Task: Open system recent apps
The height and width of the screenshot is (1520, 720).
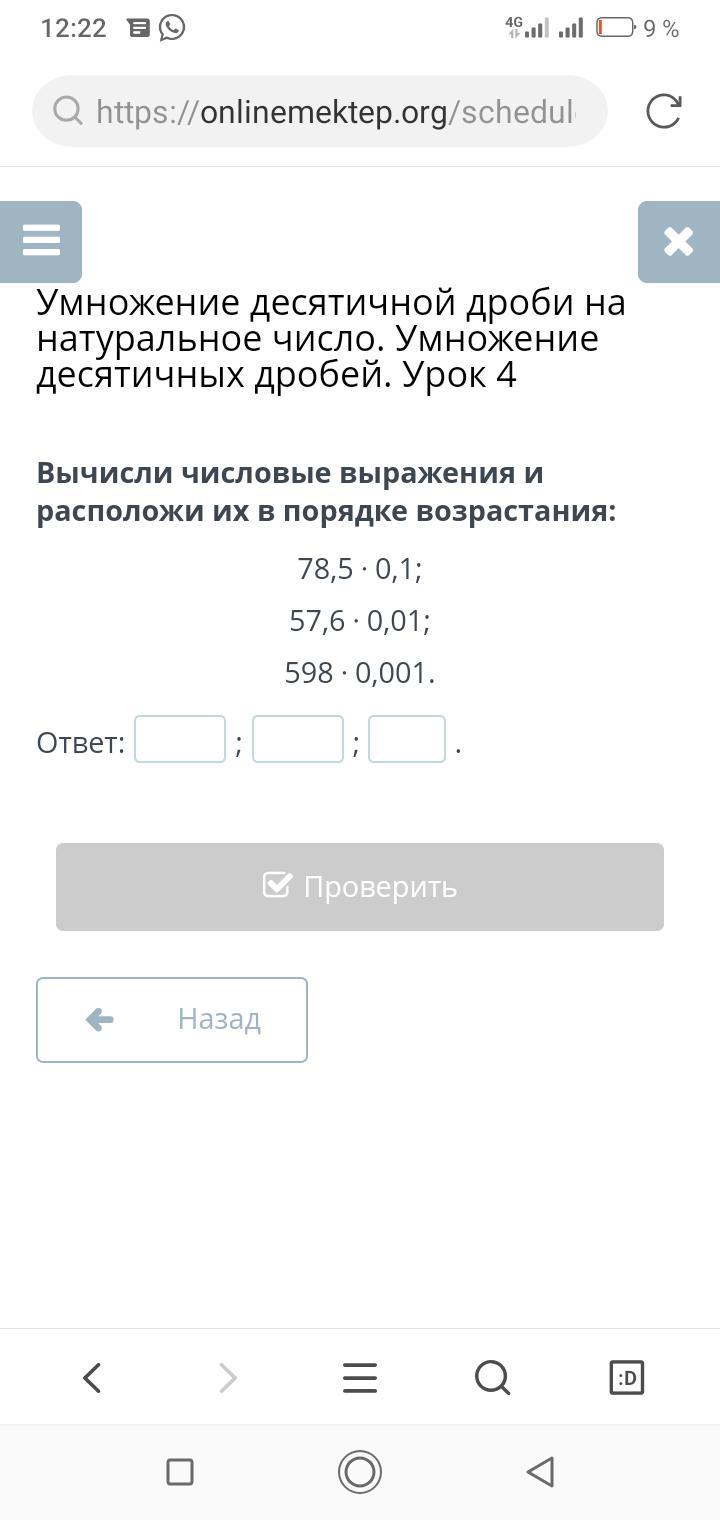Action: [x=180, y=1472]
